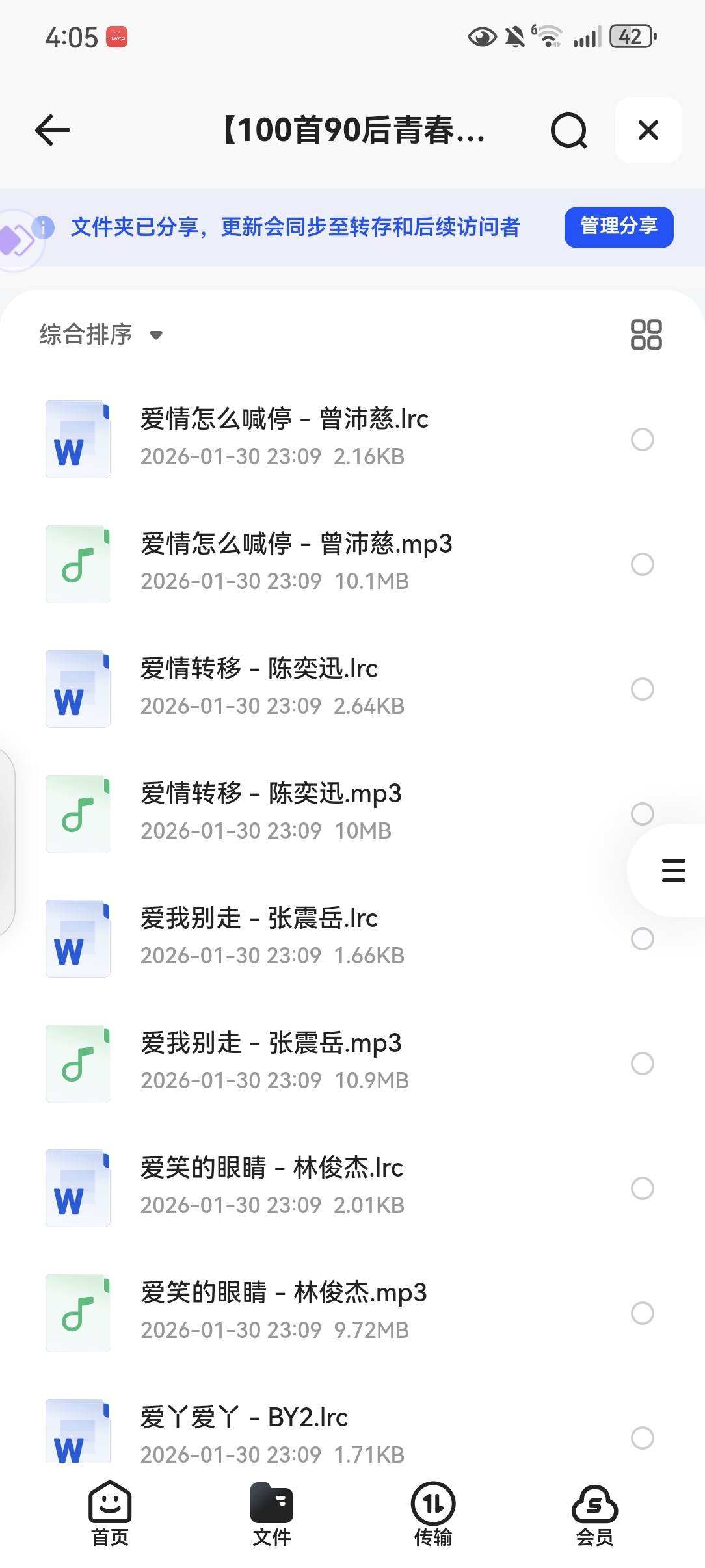705x1568 pixels.
Task: Play 爱我别走 - 张震岳.mp3
Action: (271, 1043)
